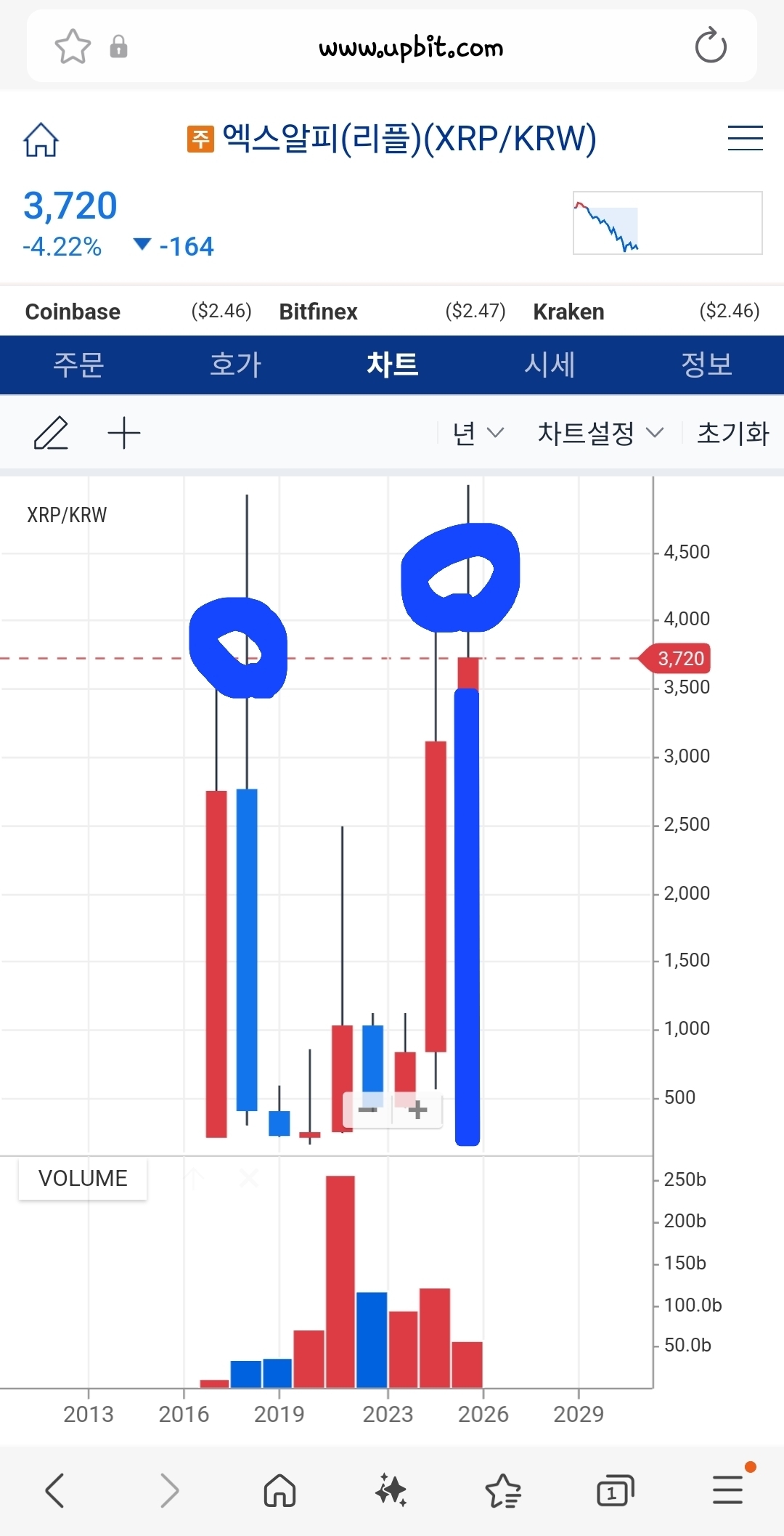Screen dimensions: 784x1536
Task: Switch to the 시세 tab
Action: tap(550, 365)
